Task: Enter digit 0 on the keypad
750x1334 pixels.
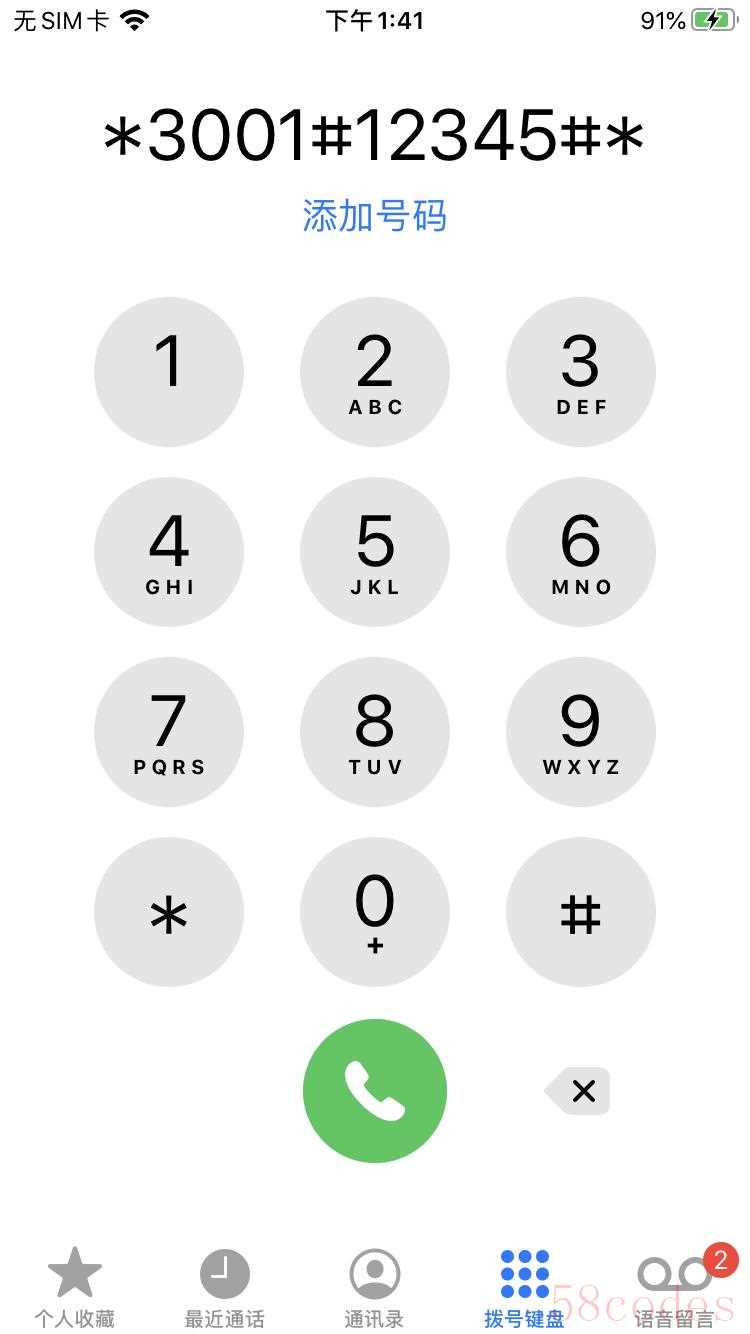Action: 375,912
